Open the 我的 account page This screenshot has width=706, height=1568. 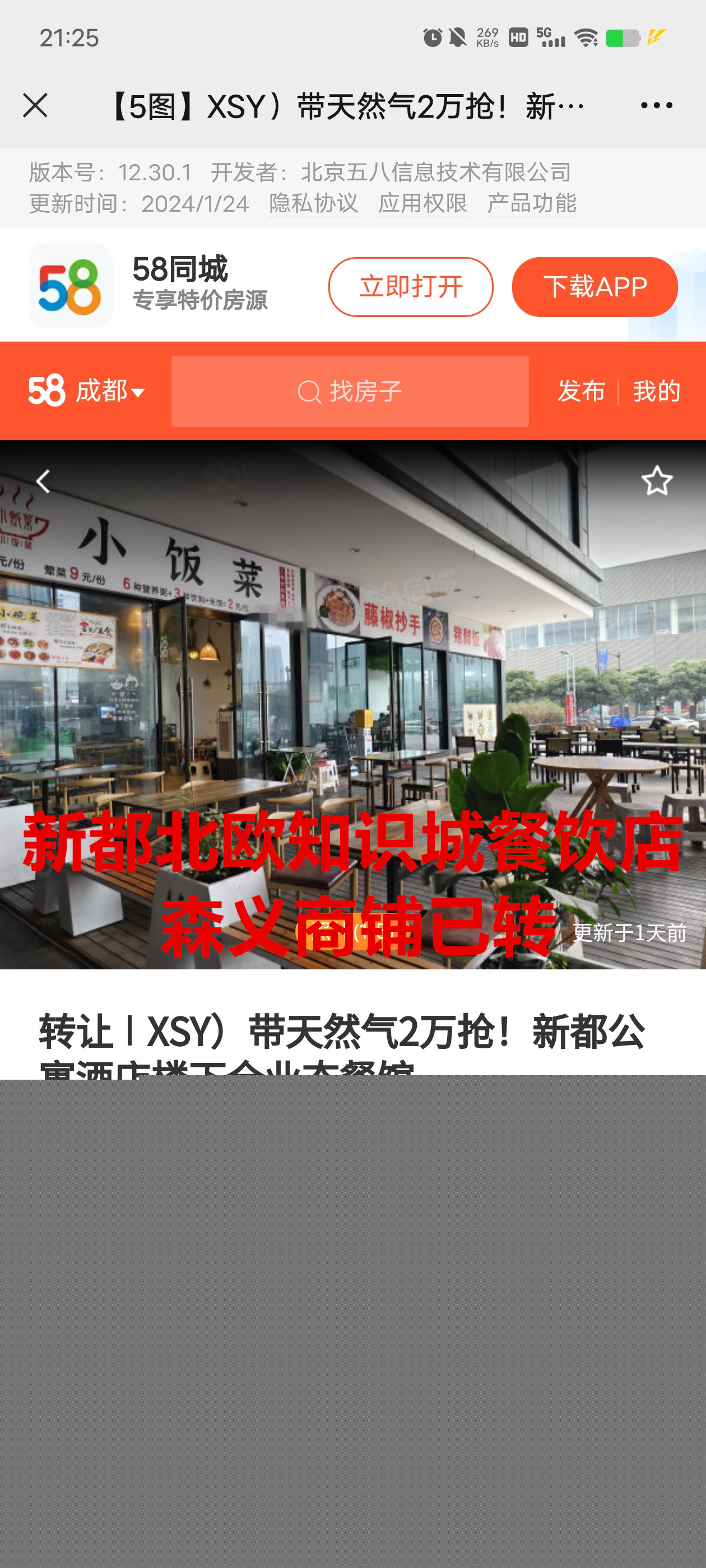(x=656, y=391)
